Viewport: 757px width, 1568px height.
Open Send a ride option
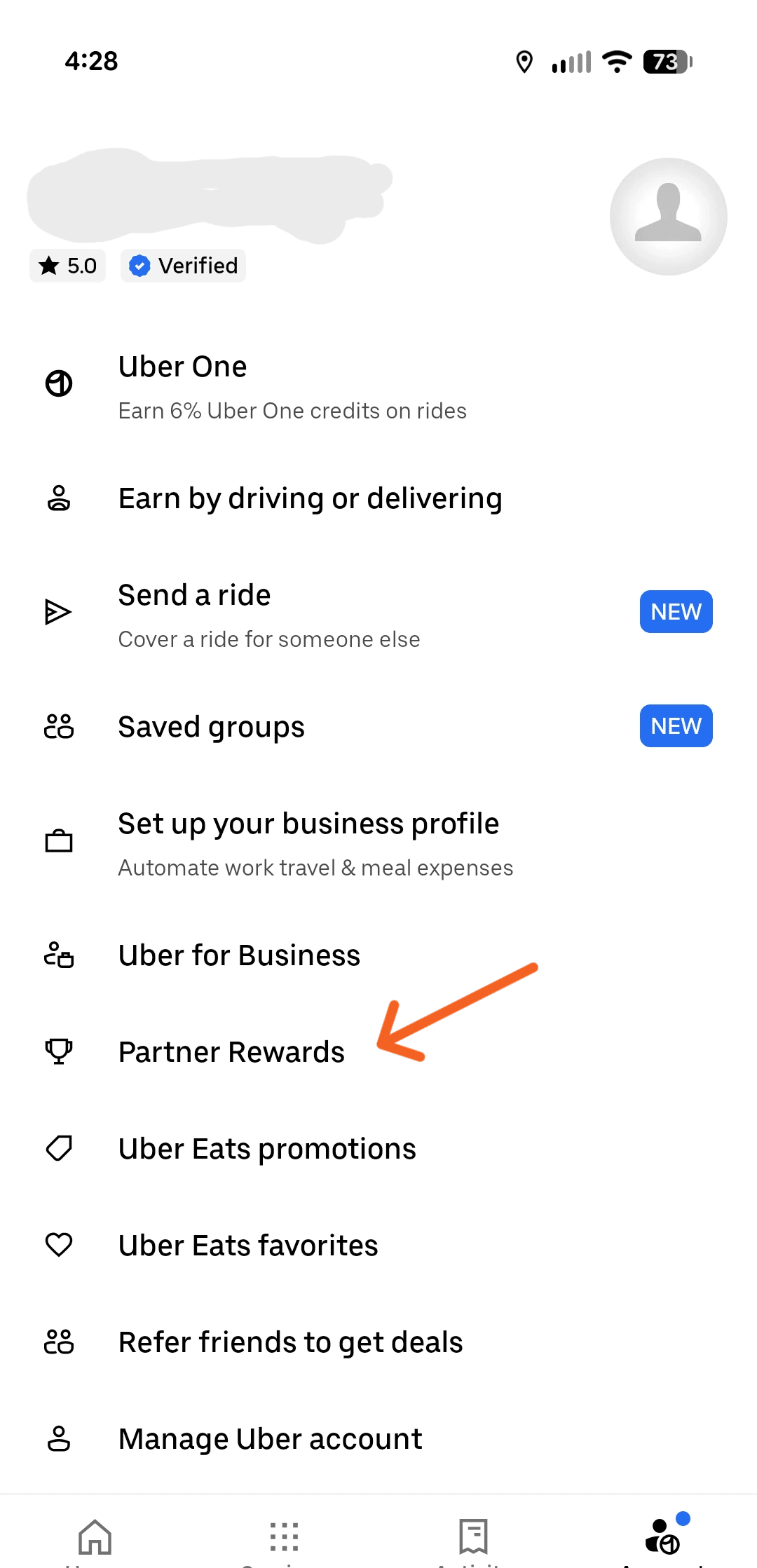click(269, 614)
